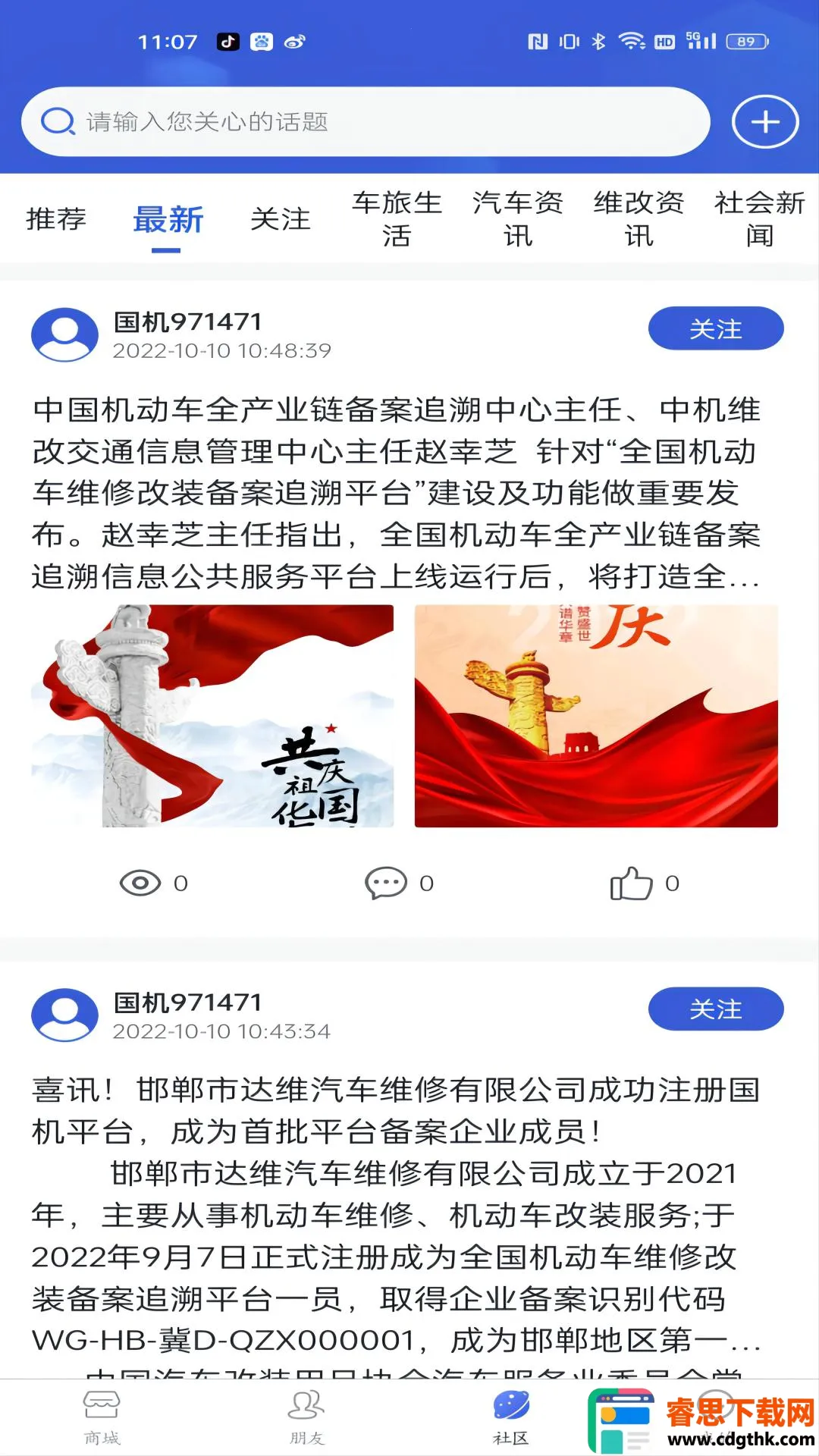
Task: Comment on the 10:48:39 post
Action: (x=386, y=883)
